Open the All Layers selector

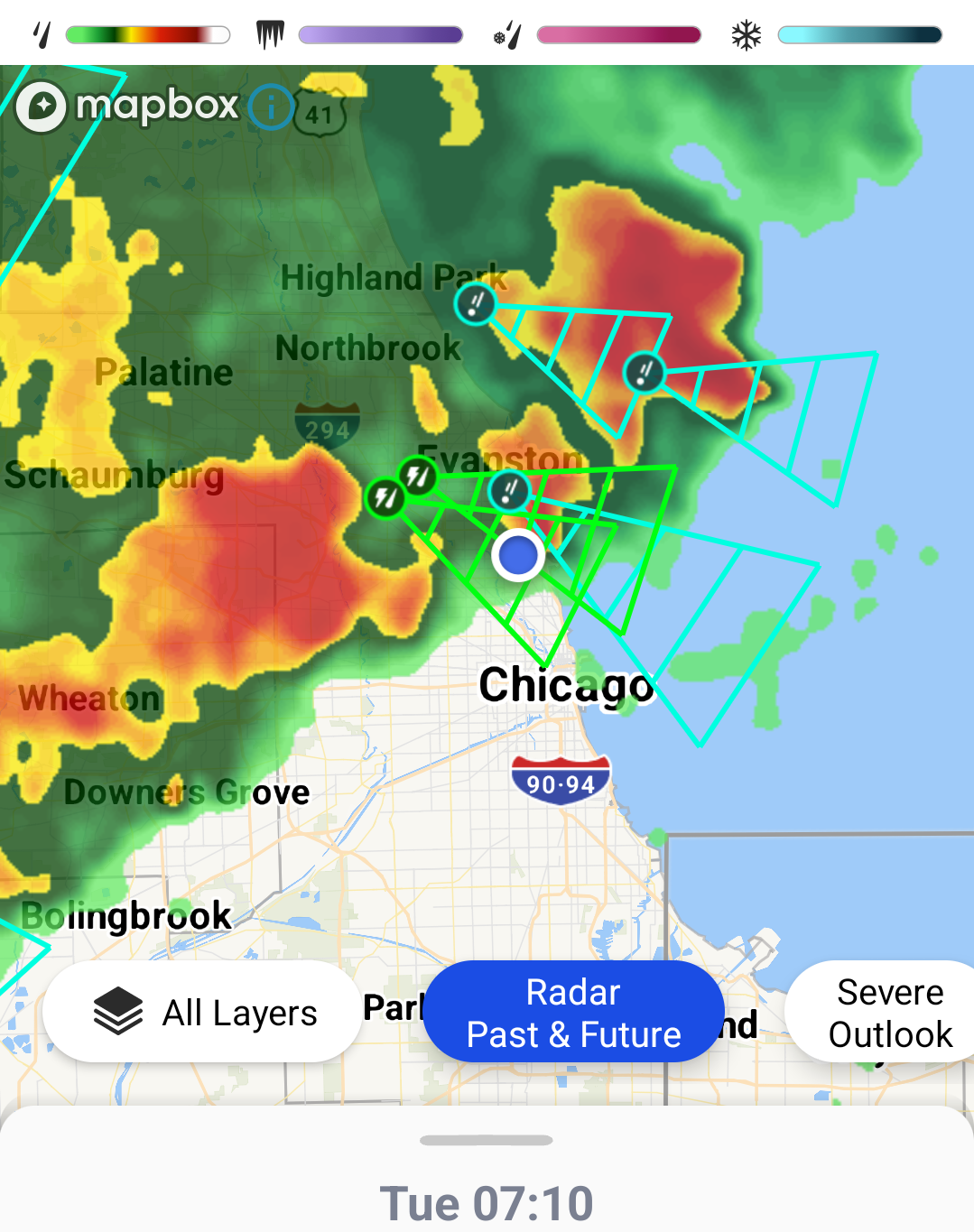(x=203, y=1012)
